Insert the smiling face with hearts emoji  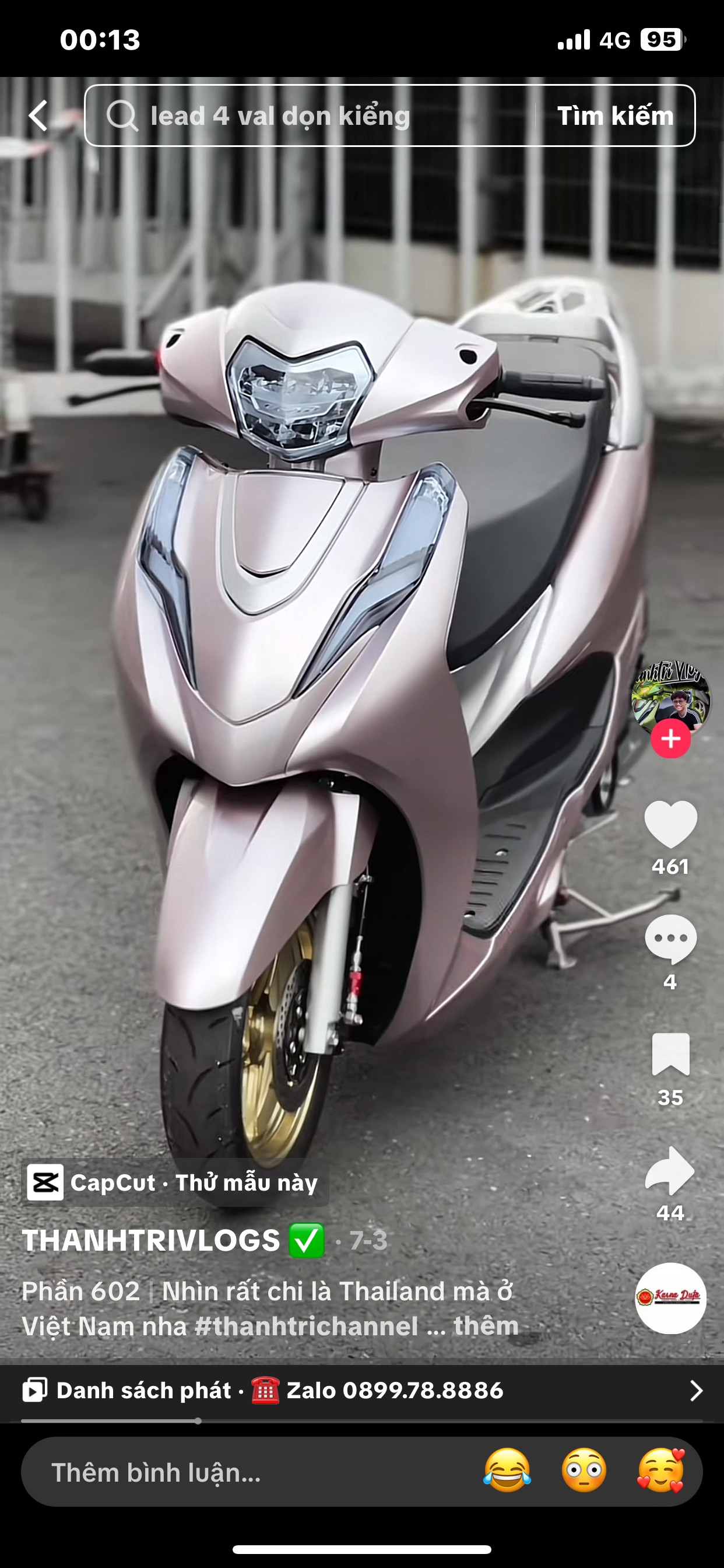(661, 1471)
